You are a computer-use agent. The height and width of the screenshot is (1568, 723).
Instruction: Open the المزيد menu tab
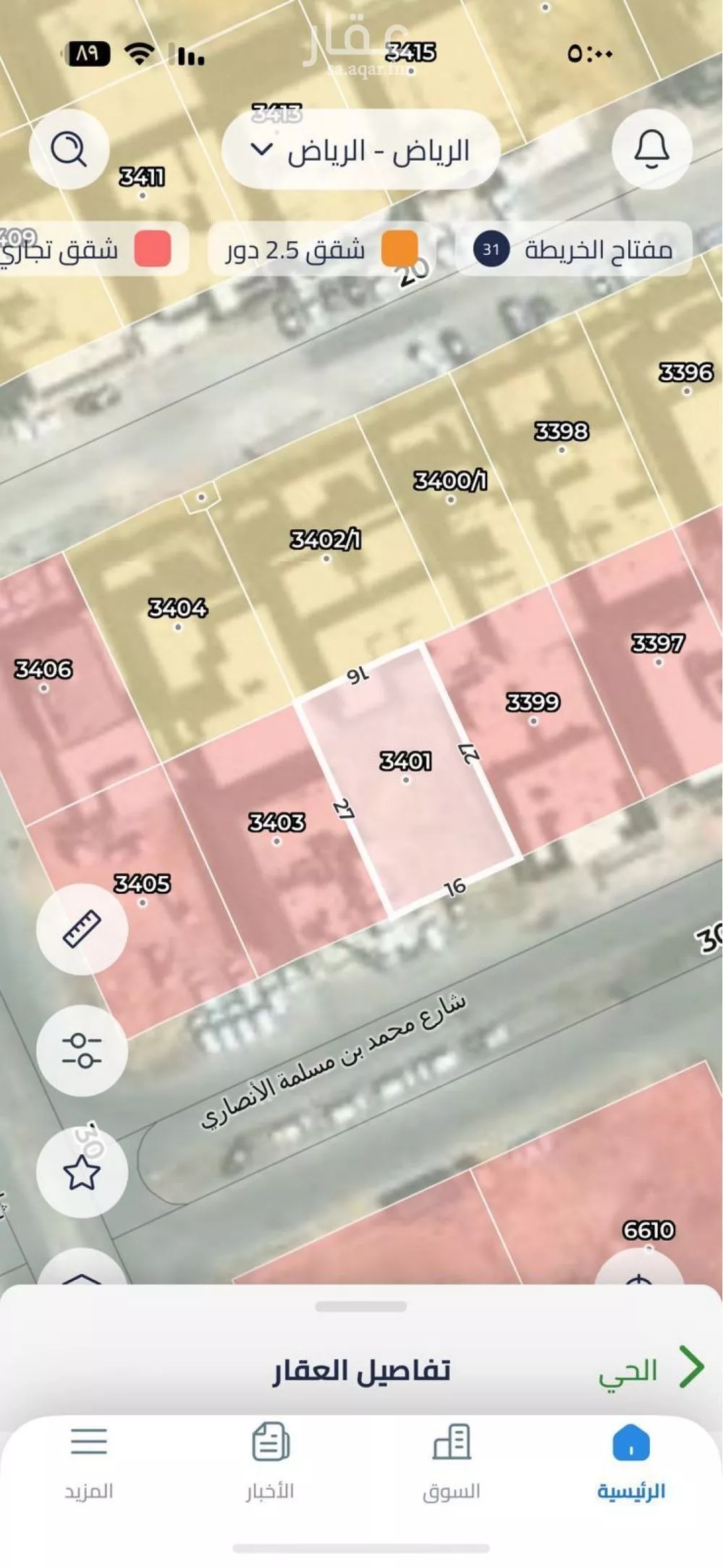coord(89,1459)
